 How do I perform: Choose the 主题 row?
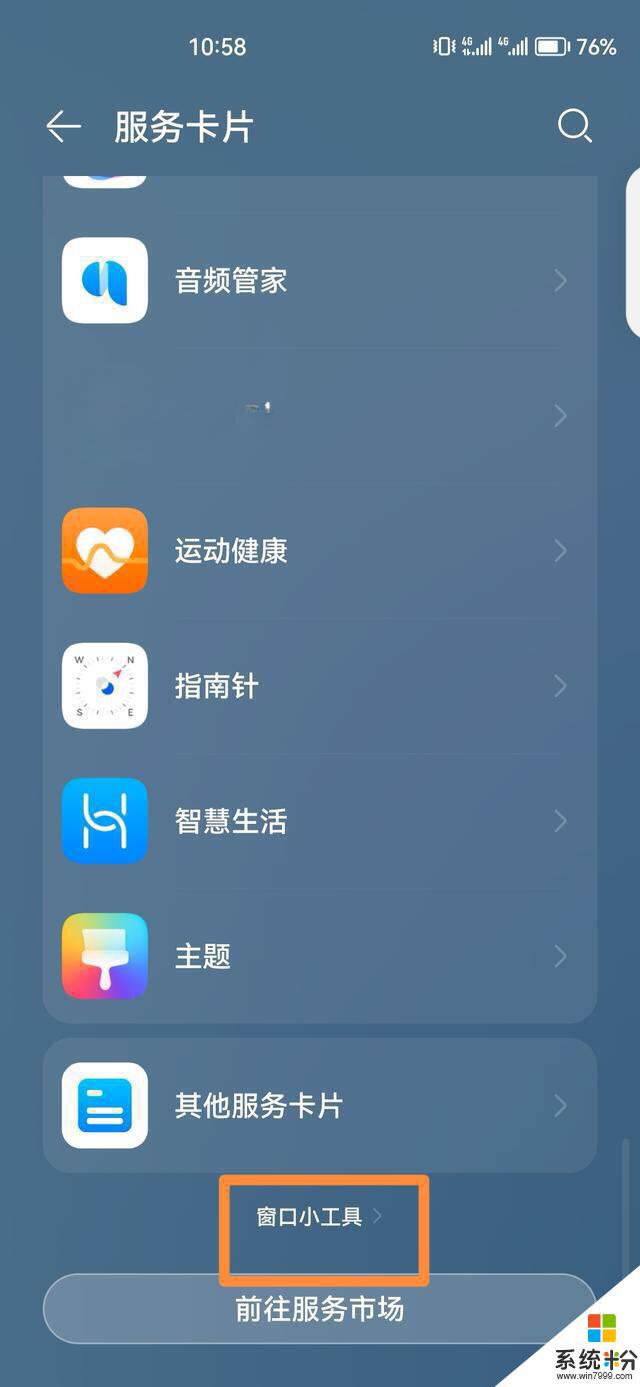[320, 956]
